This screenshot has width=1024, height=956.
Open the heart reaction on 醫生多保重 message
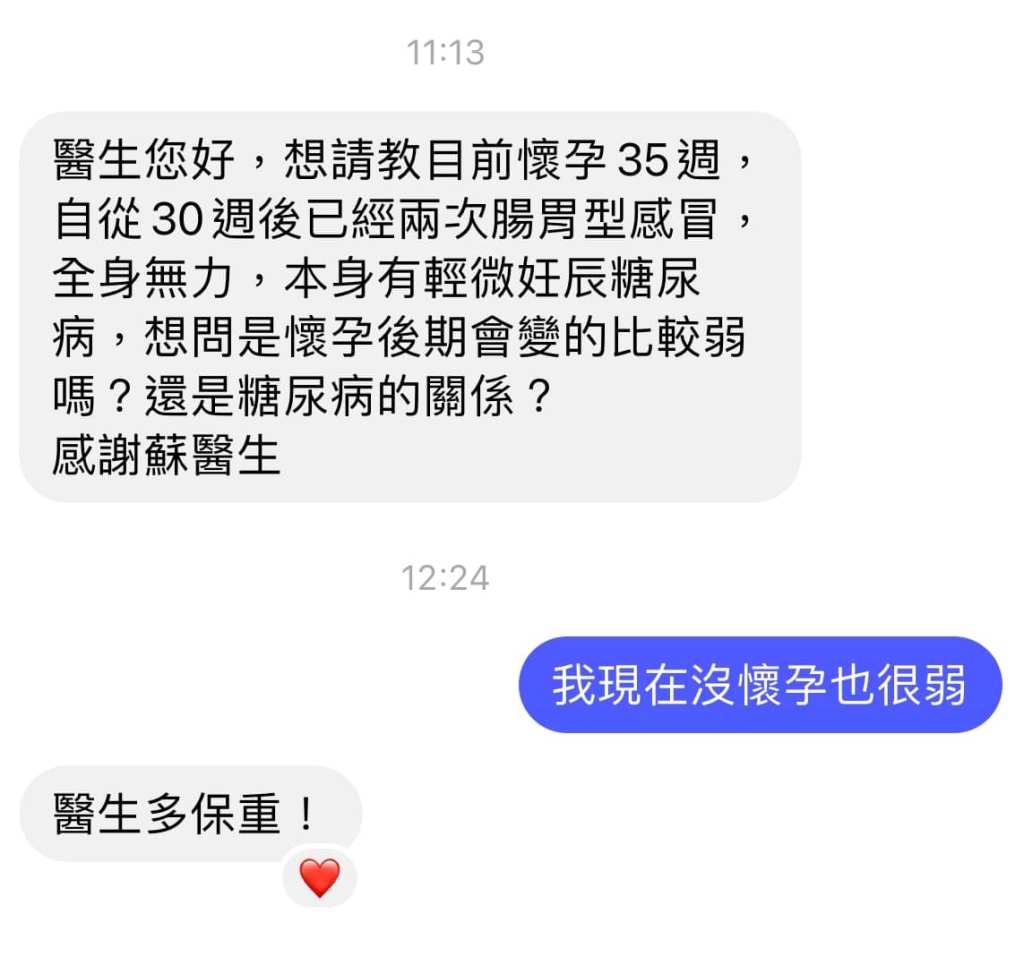[320, 877]
